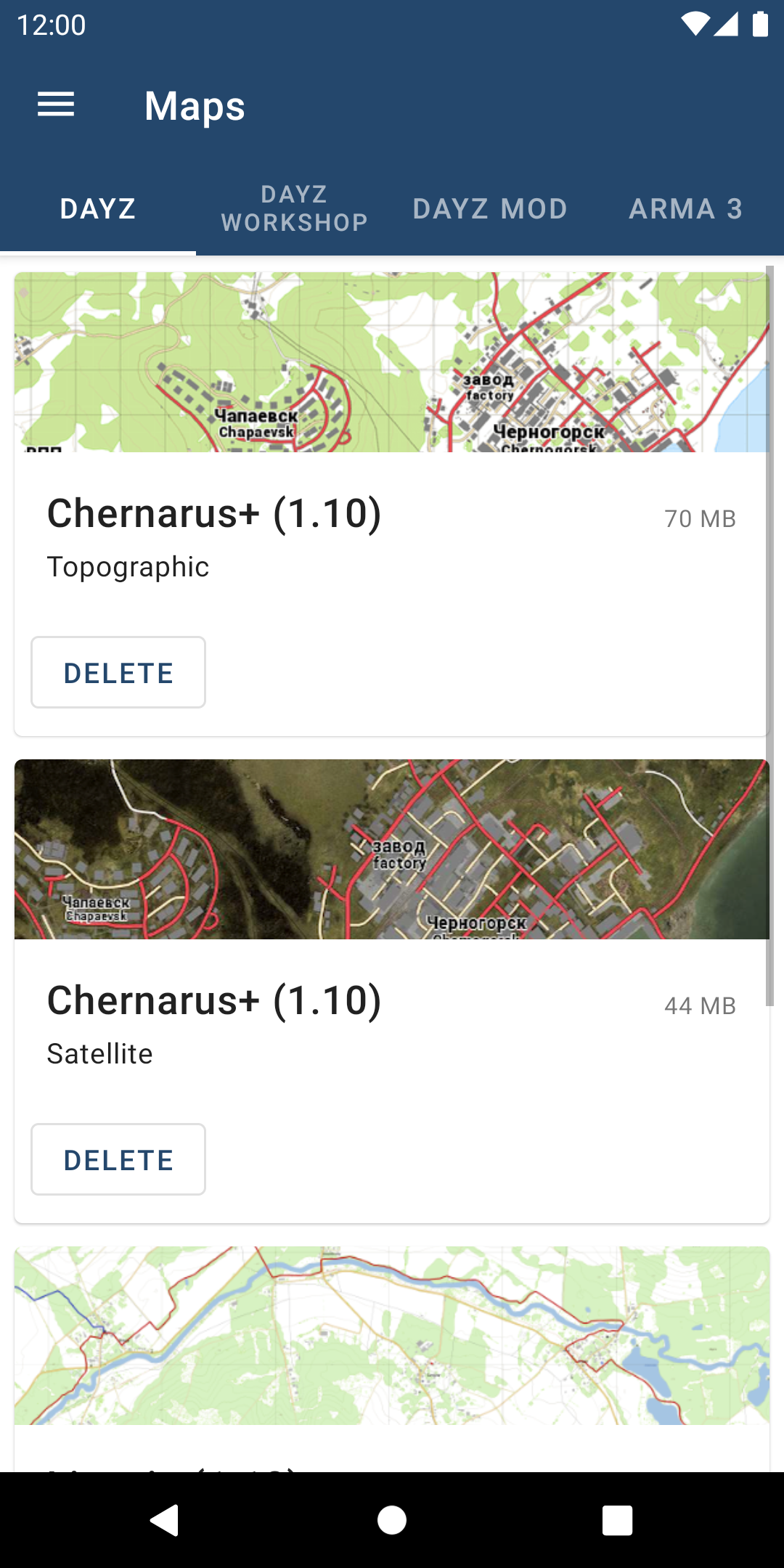The image size is (784, 1568).
Task: Switch to the DayZ Mod tab
Action: [x=490, y=209]
